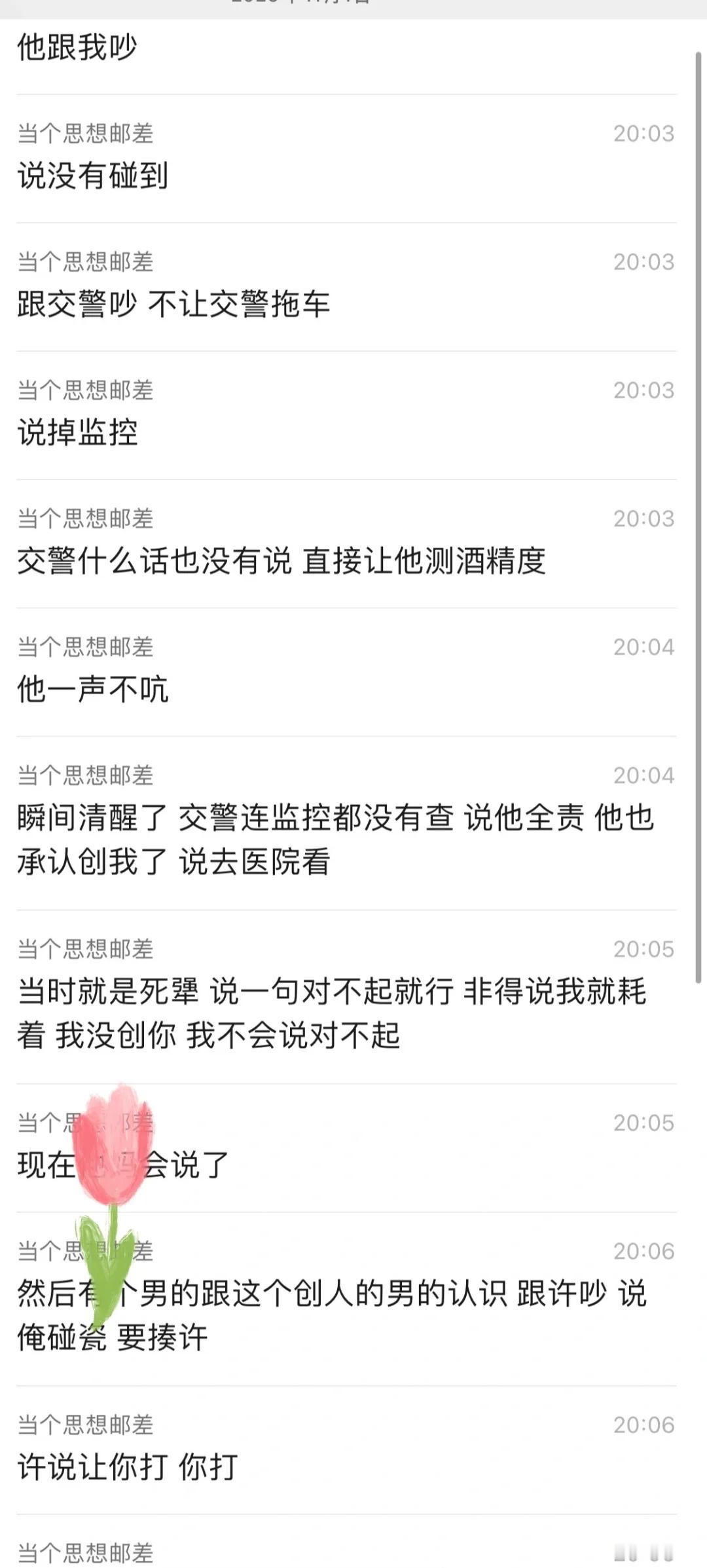The height and width of the screenshot is (1568, 707).
Task: Click the sender name in the last message row
Action: (84, 1552)
